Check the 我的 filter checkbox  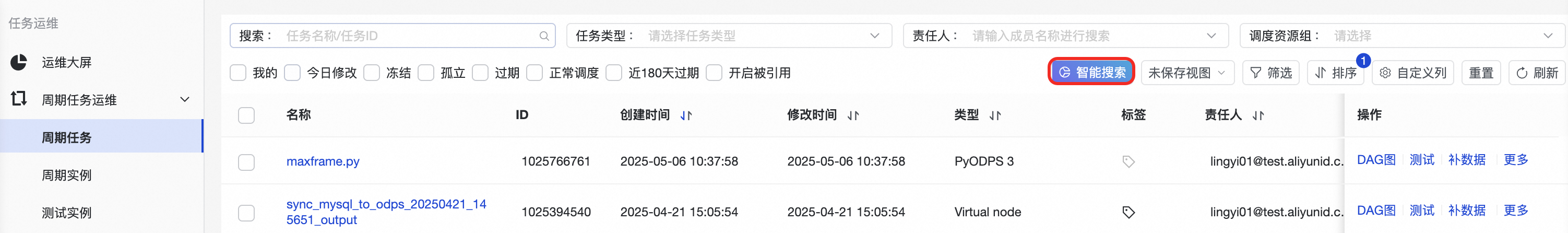[x=238, y=73]
